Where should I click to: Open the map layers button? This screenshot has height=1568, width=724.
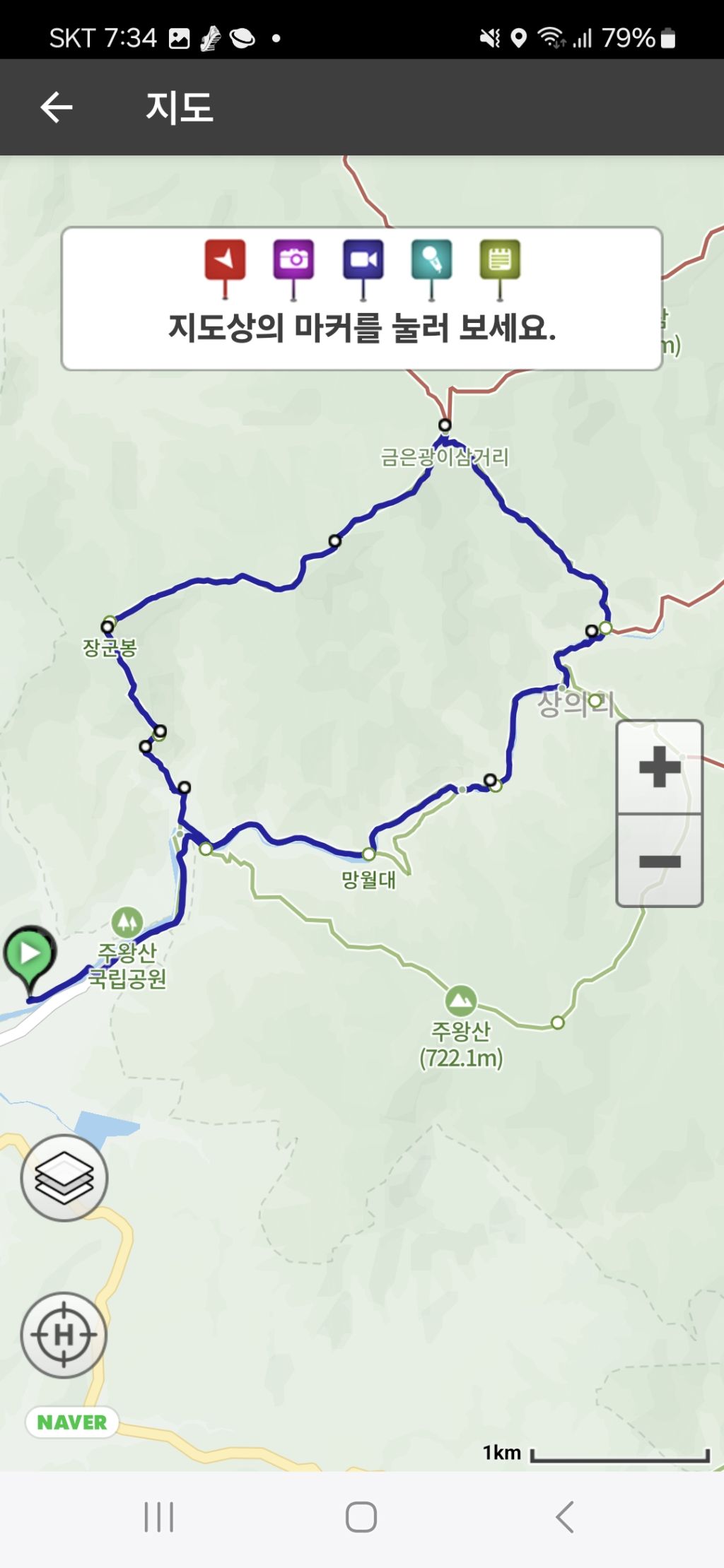[x=64, y=1178]
